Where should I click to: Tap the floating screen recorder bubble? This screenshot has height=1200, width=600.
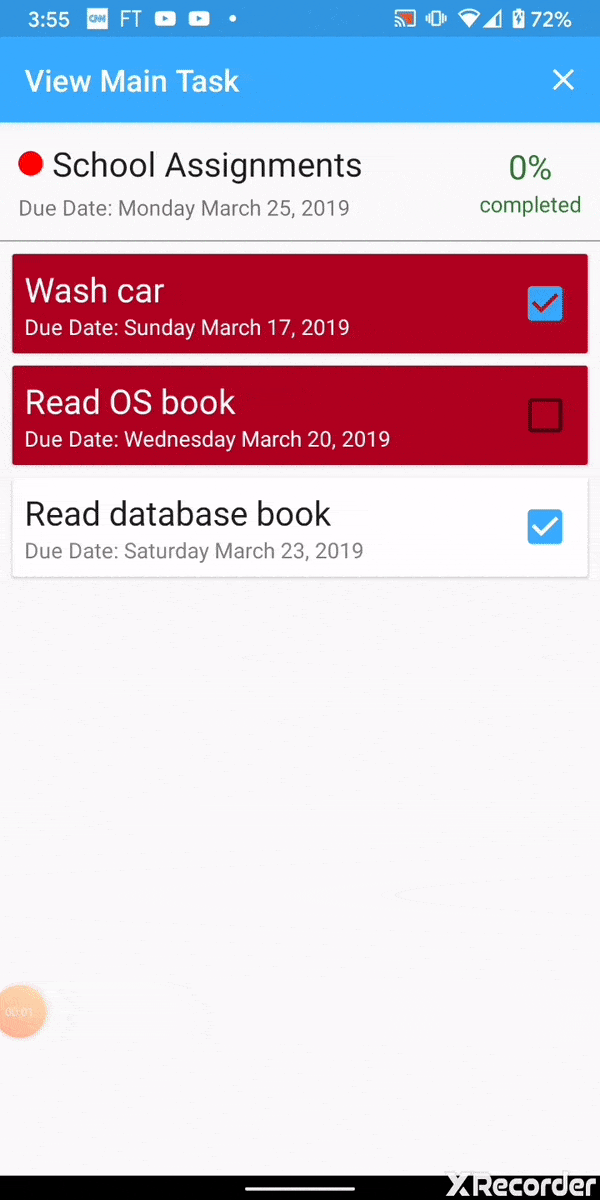coord(20,1012)
